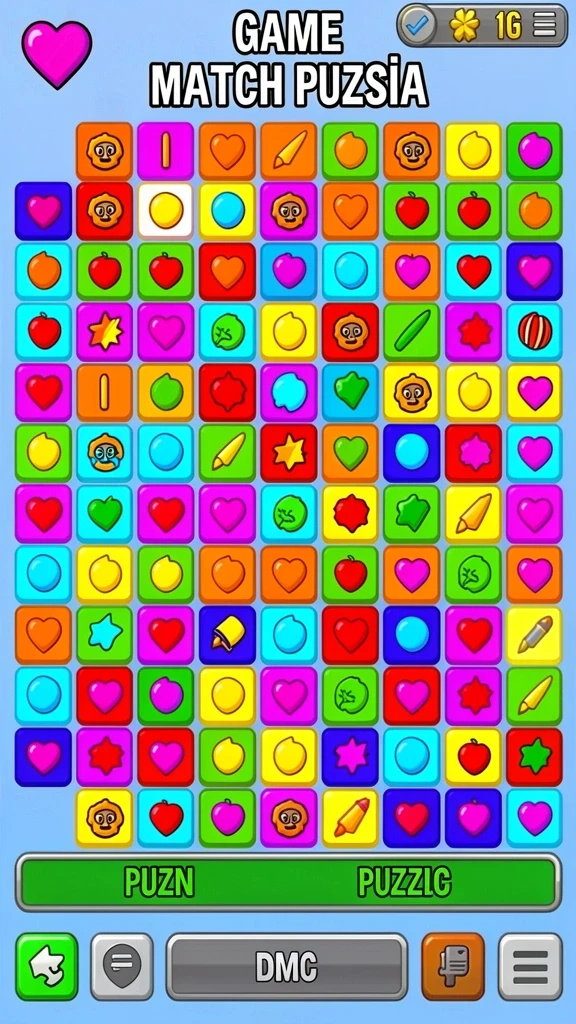Tap the green back arrow button
The height and width of the screenshot is (1024, 576).
click(x=46, y=967)
